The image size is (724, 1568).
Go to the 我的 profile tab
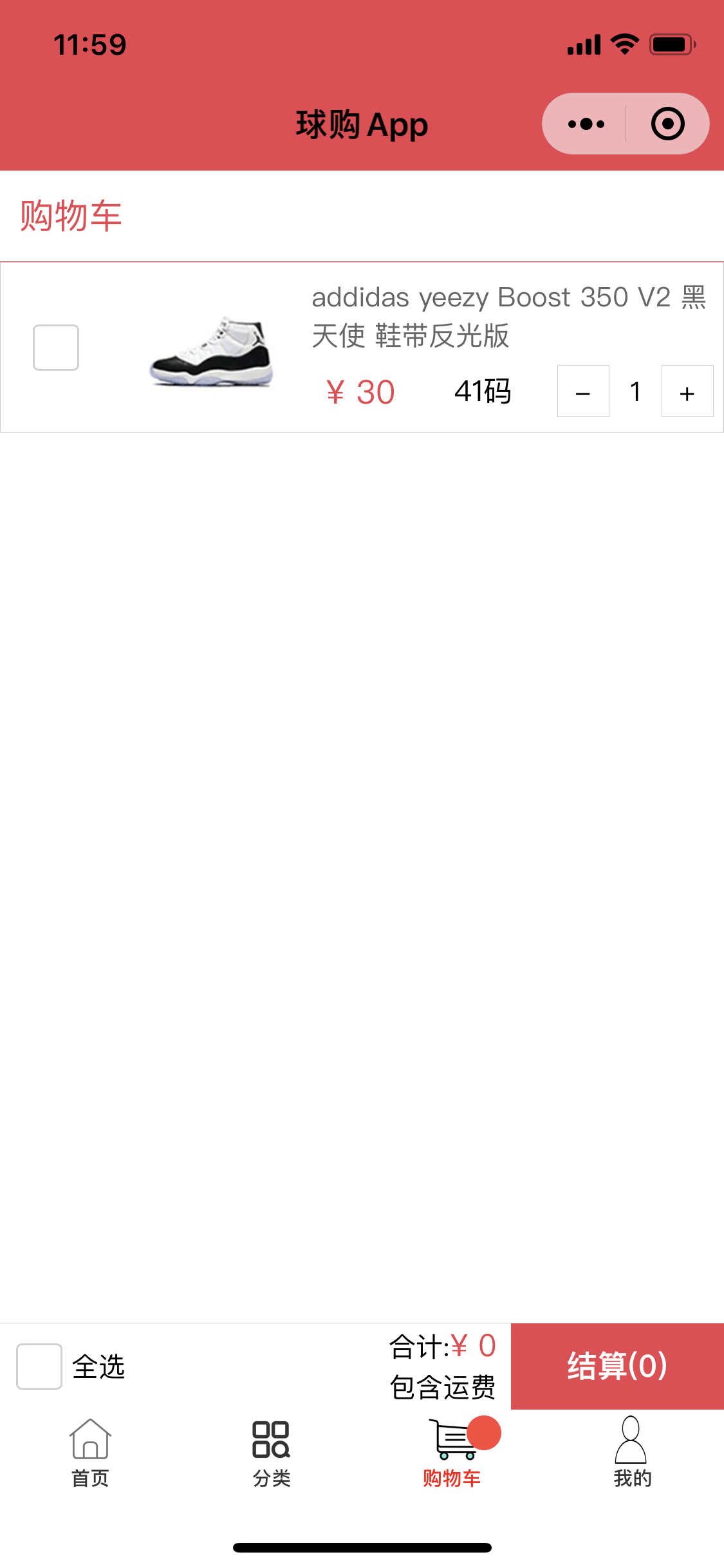pyautogui.click(x=632, y=1453)
